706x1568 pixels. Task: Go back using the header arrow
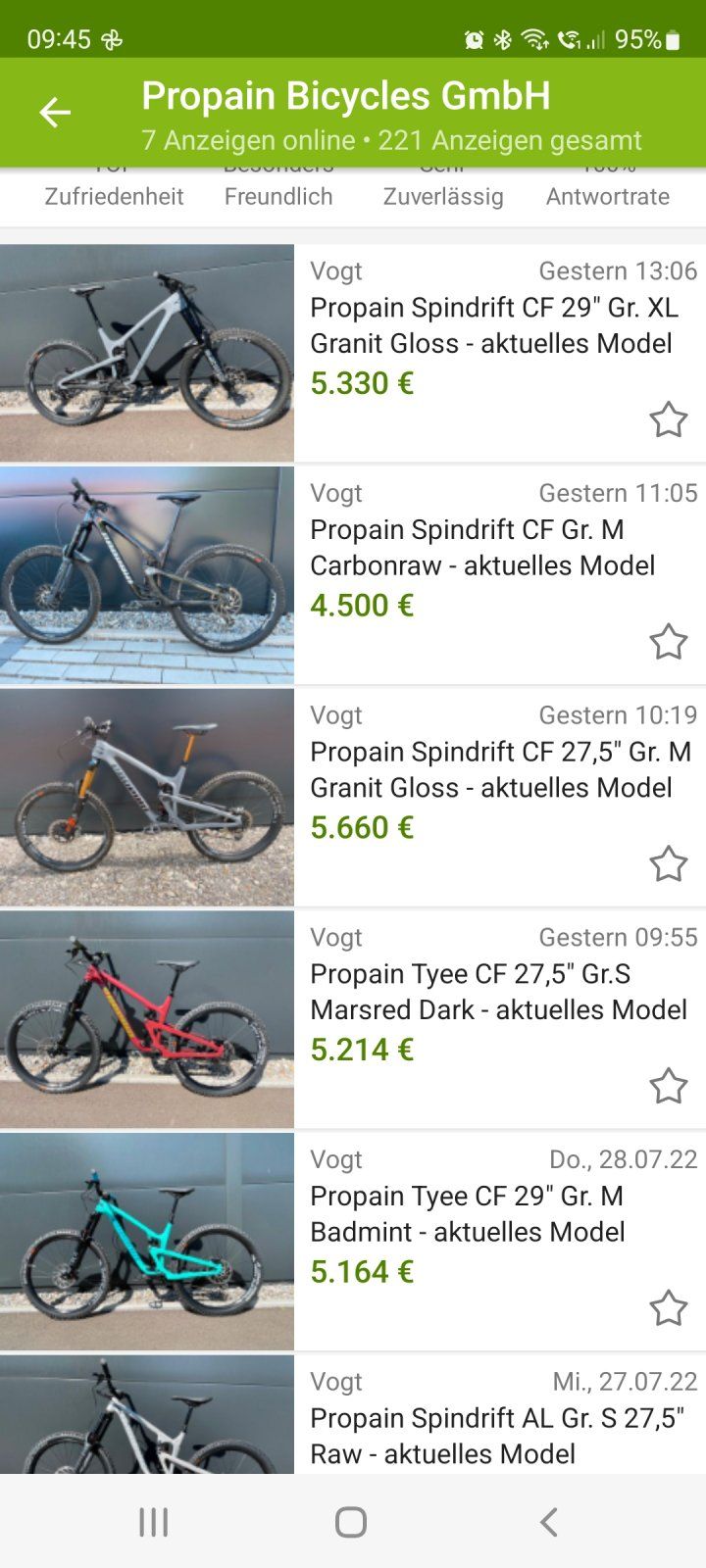(55, 113)
